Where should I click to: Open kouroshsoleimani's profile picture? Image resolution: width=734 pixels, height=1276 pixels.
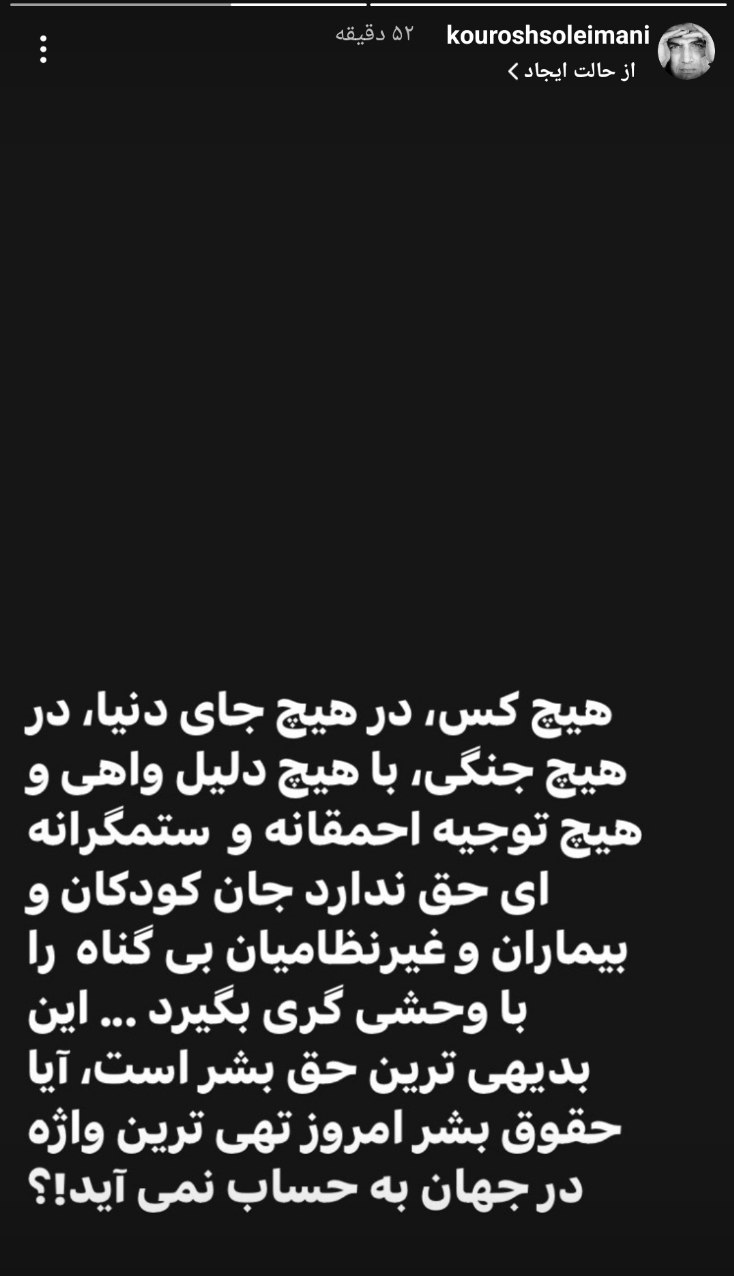tap(686, 51)
